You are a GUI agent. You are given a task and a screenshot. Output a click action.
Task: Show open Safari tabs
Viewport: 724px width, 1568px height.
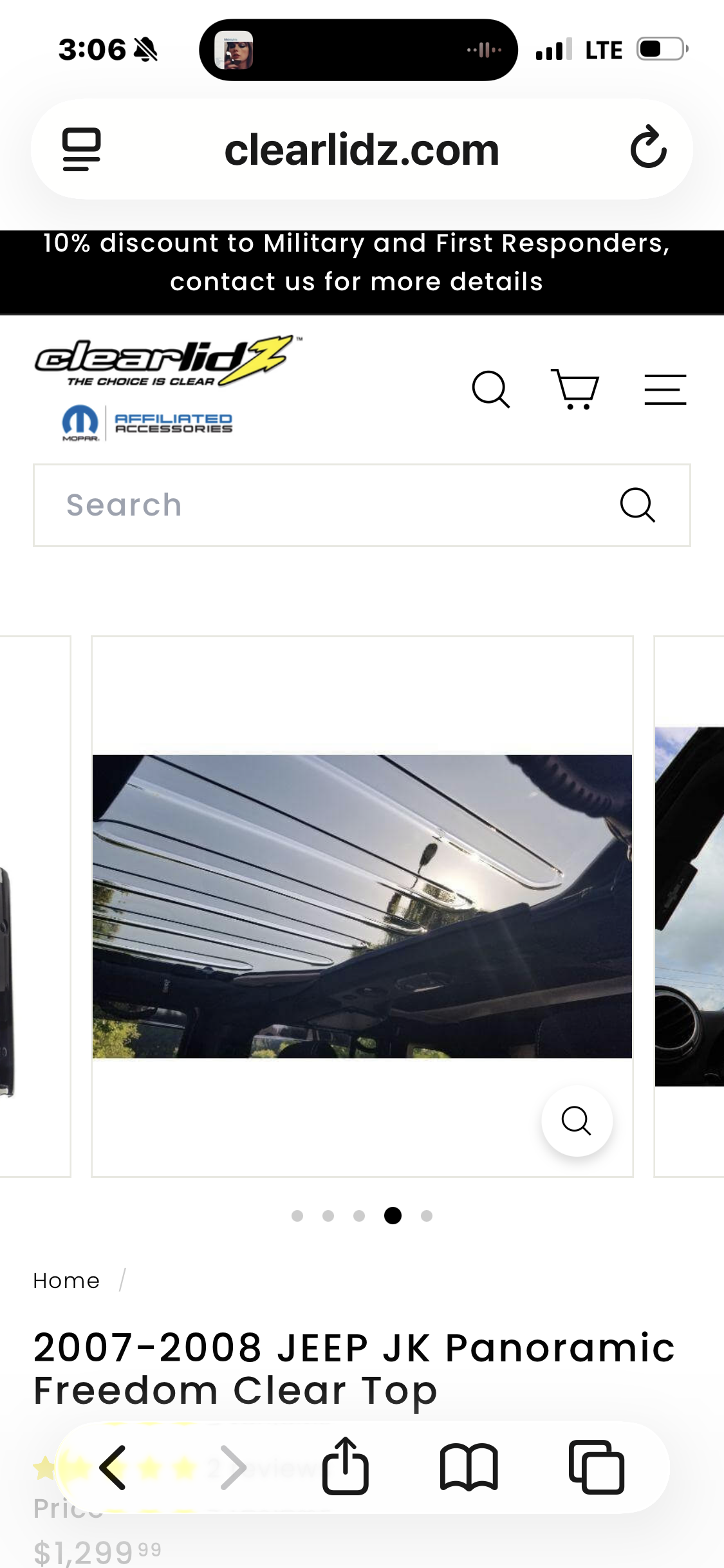tap(597, 1468)
